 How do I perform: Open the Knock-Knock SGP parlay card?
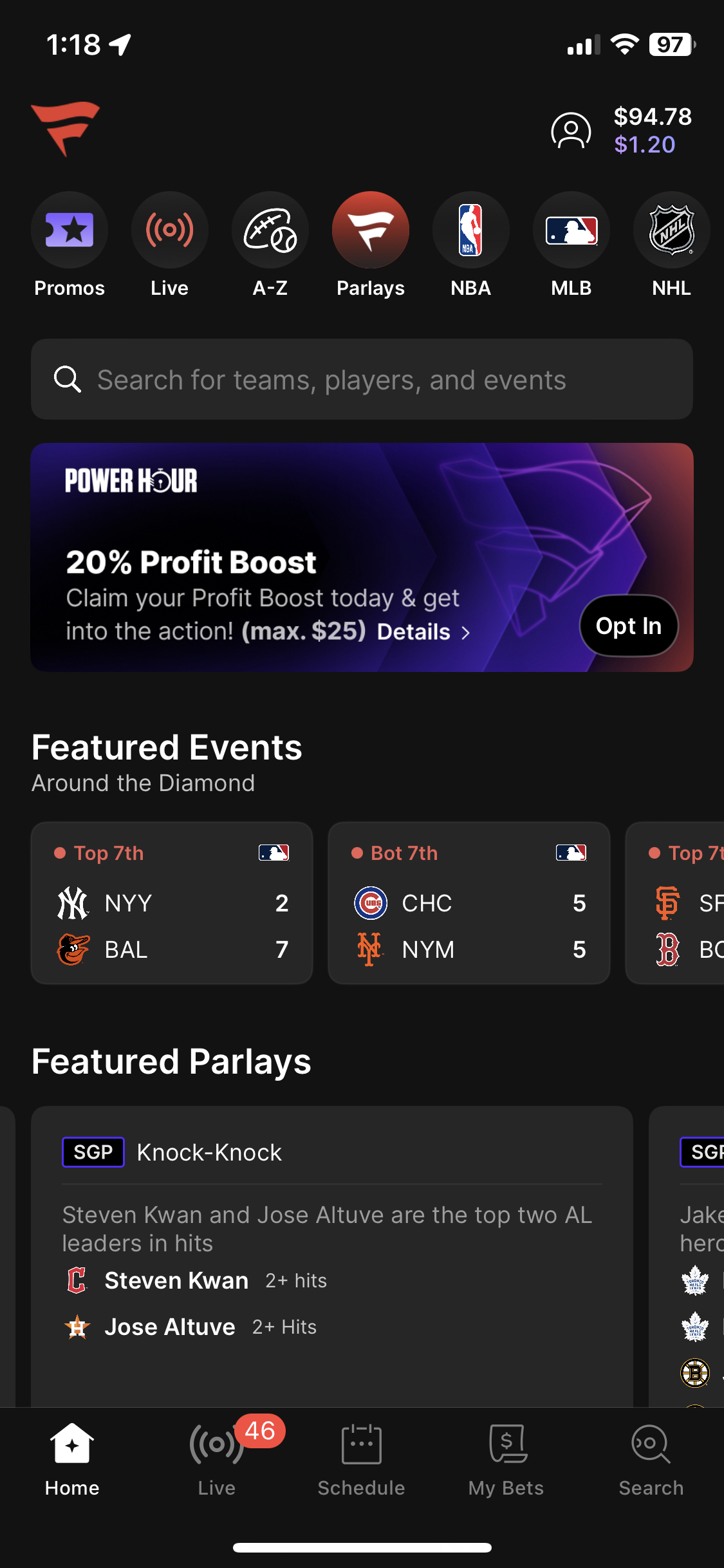pos(332,1255)
